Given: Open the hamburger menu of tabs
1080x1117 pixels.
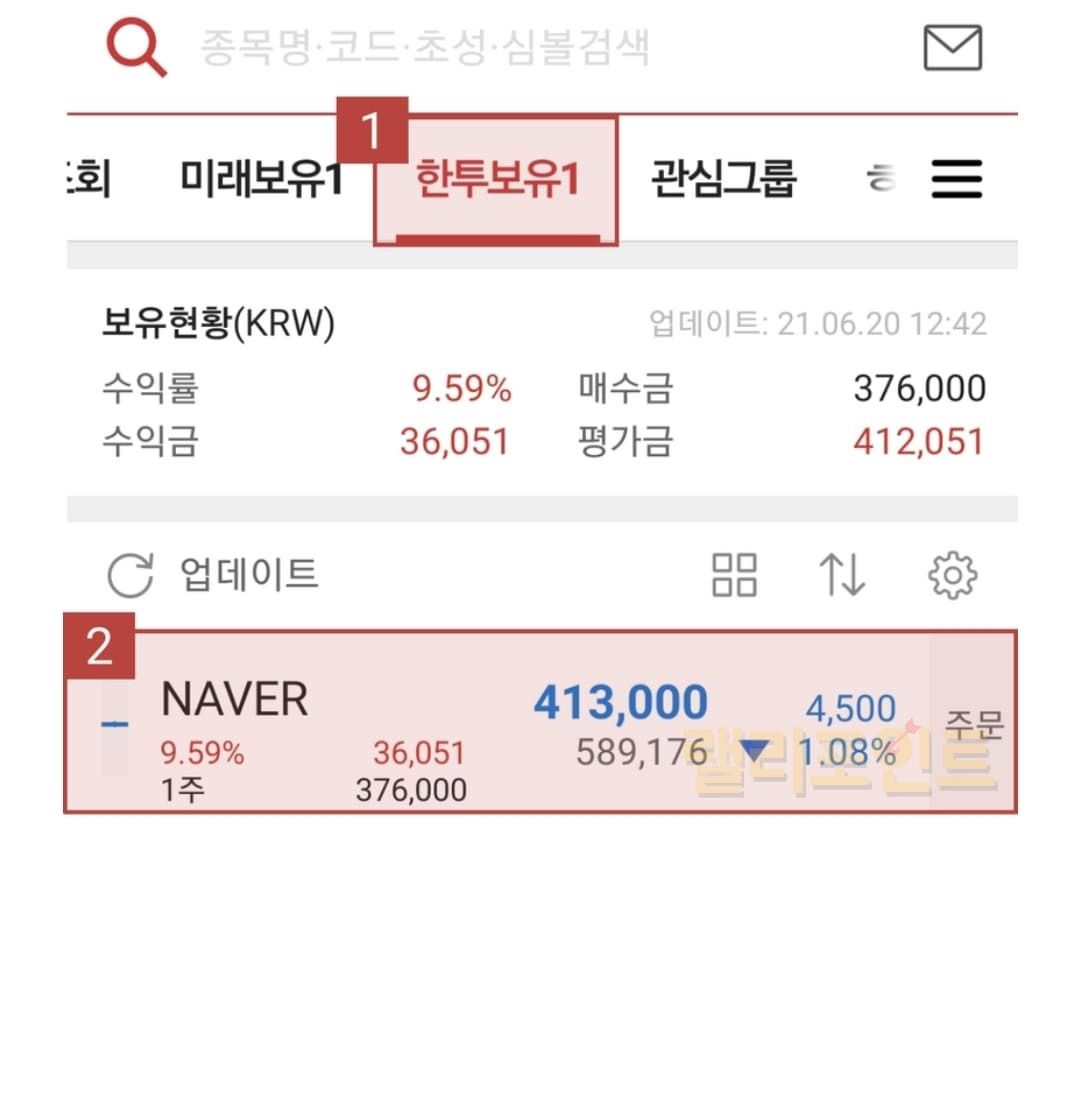Looking at the screenshot, I should (x=957, y=180).
